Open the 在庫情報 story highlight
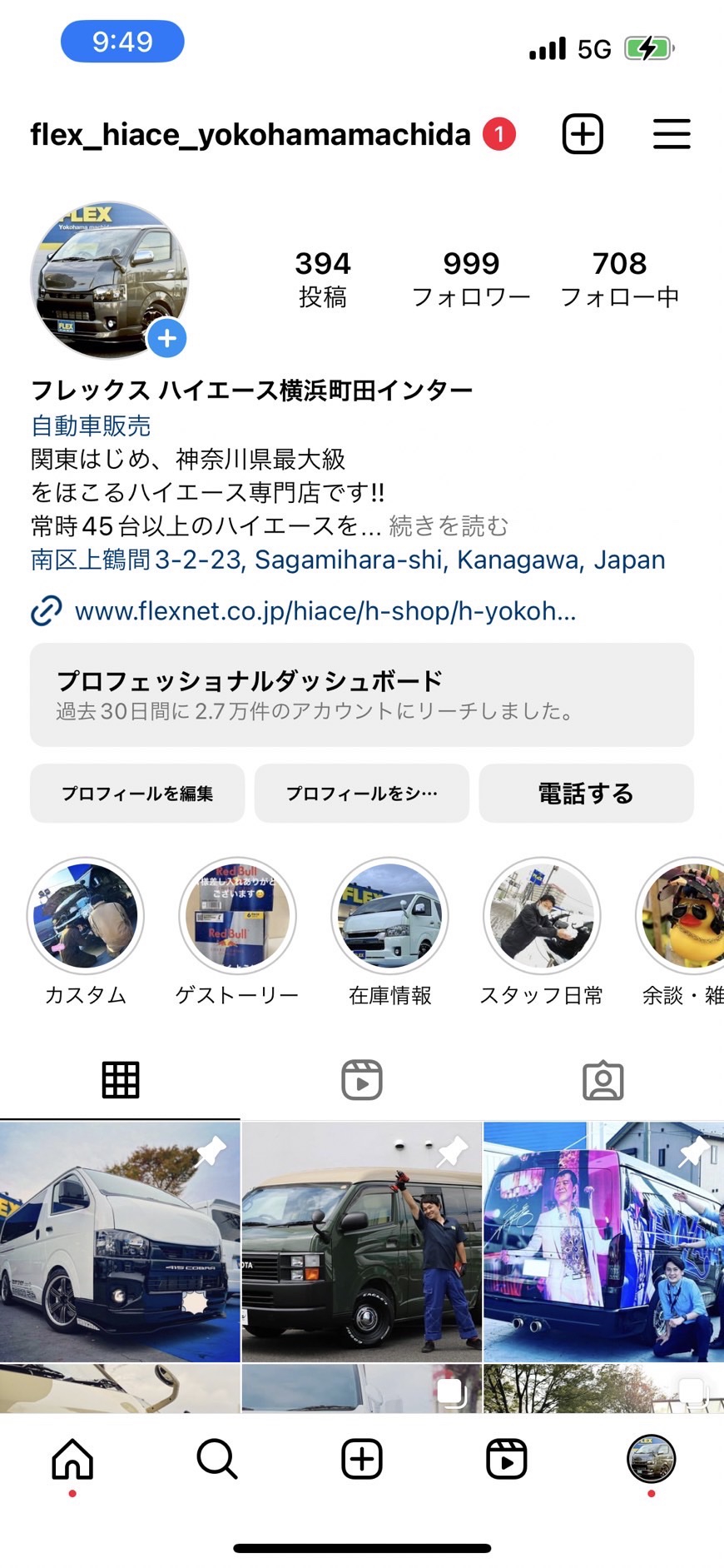This screenshot has width=724, height=1568. (x=389, y=916)
